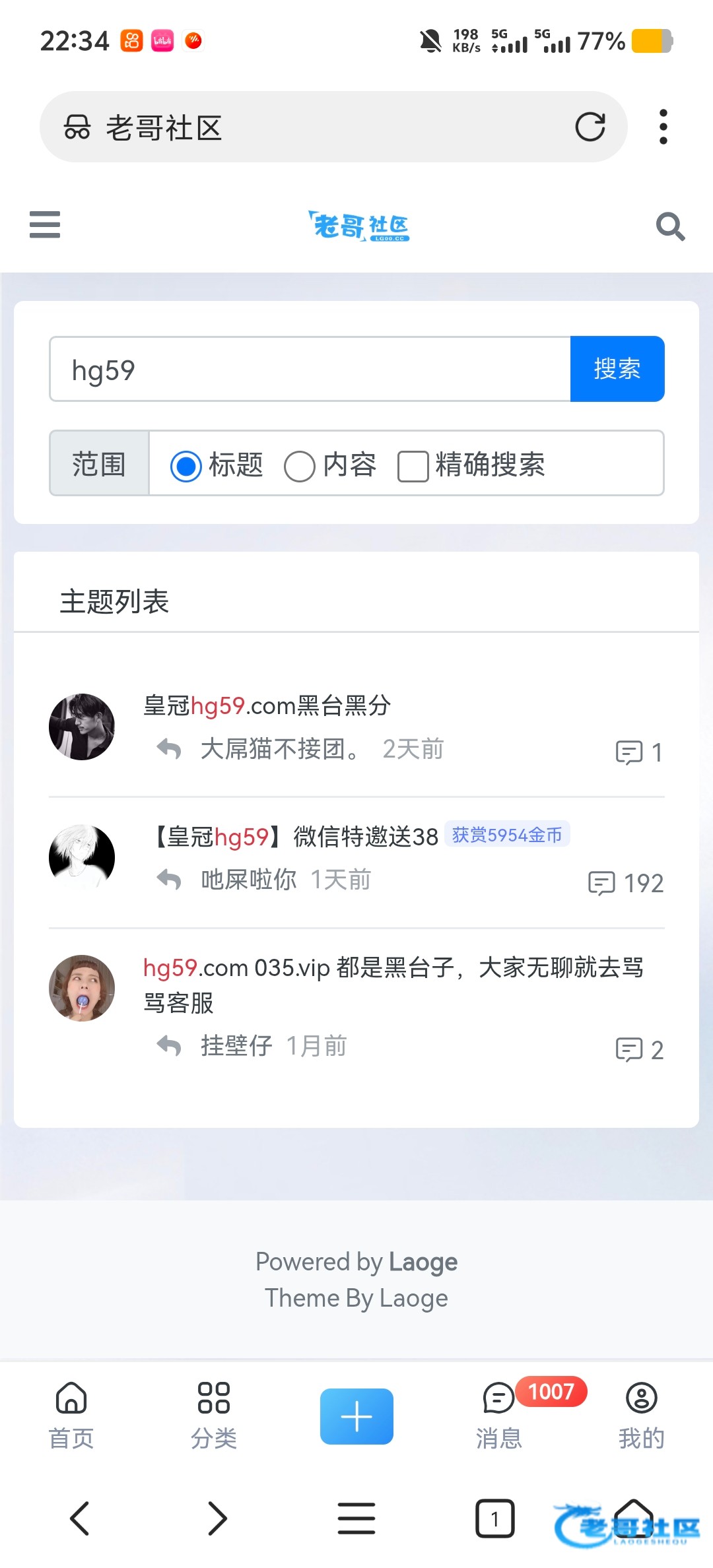
Task: Open the browser tabs switcher
Action: [494, 1518]
